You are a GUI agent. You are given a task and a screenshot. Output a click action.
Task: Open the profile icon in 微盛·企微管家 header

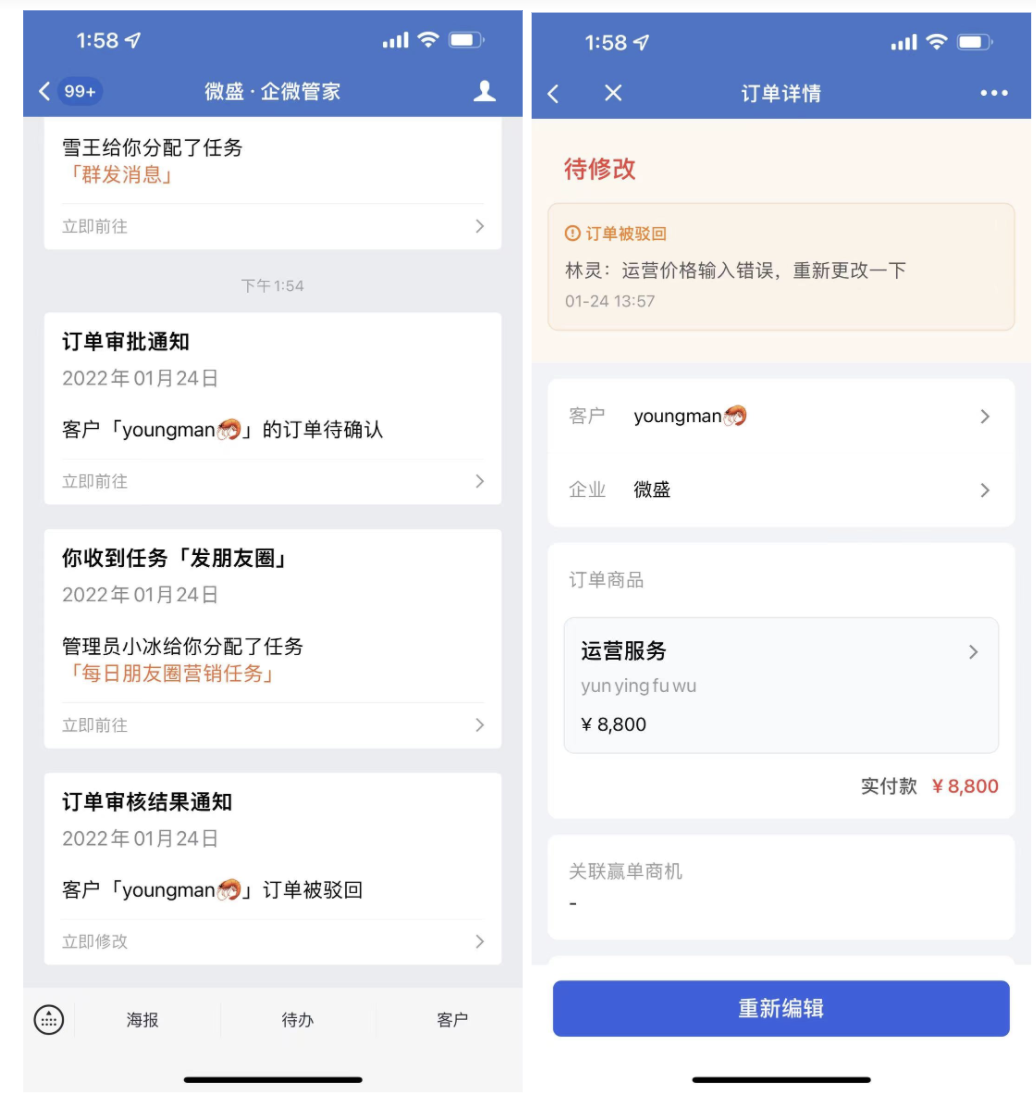point(484,91)
